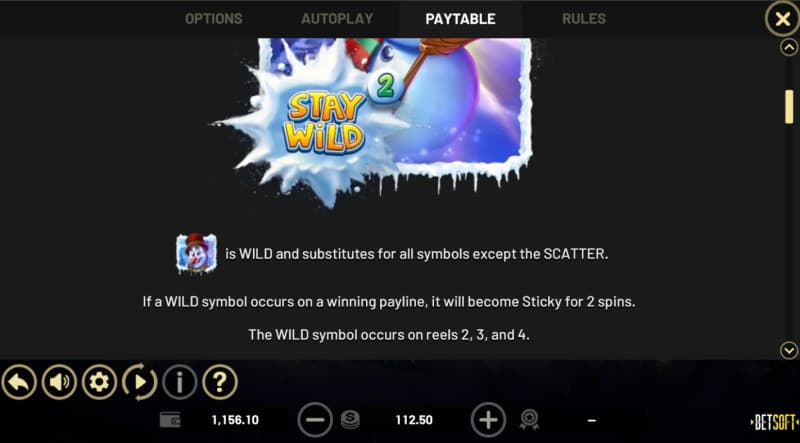
Task: Open the Rules tab
Action: point(582,19)
